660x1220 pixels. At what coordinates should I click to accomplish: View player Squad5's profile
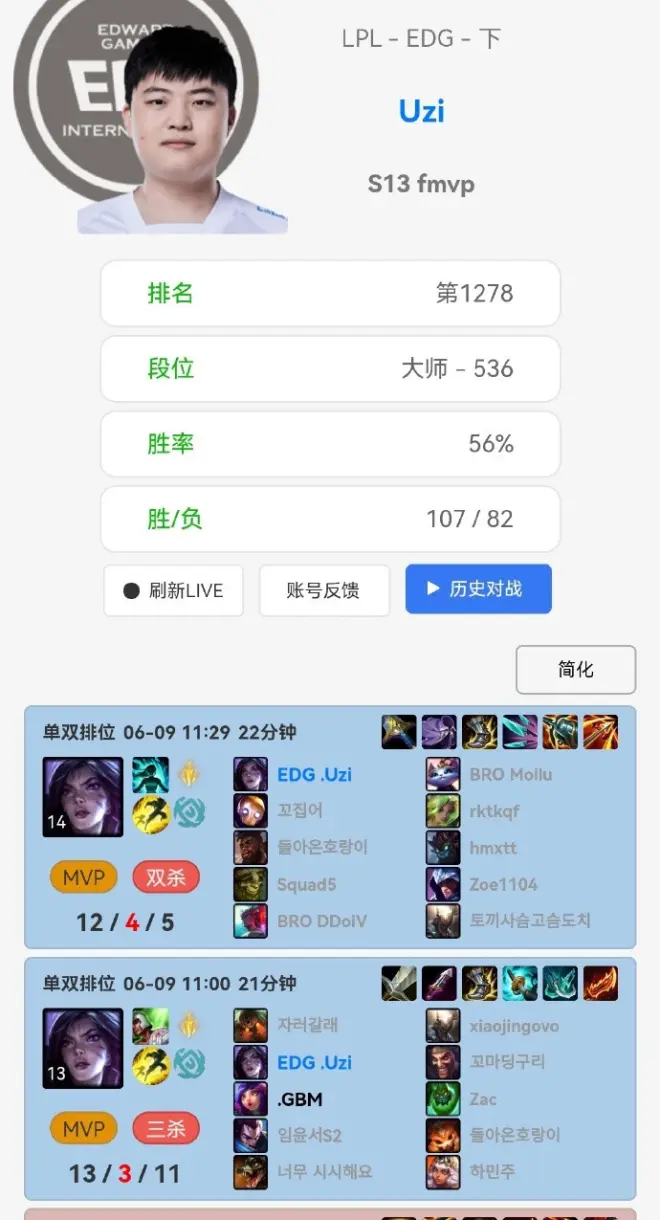point(306,884)
